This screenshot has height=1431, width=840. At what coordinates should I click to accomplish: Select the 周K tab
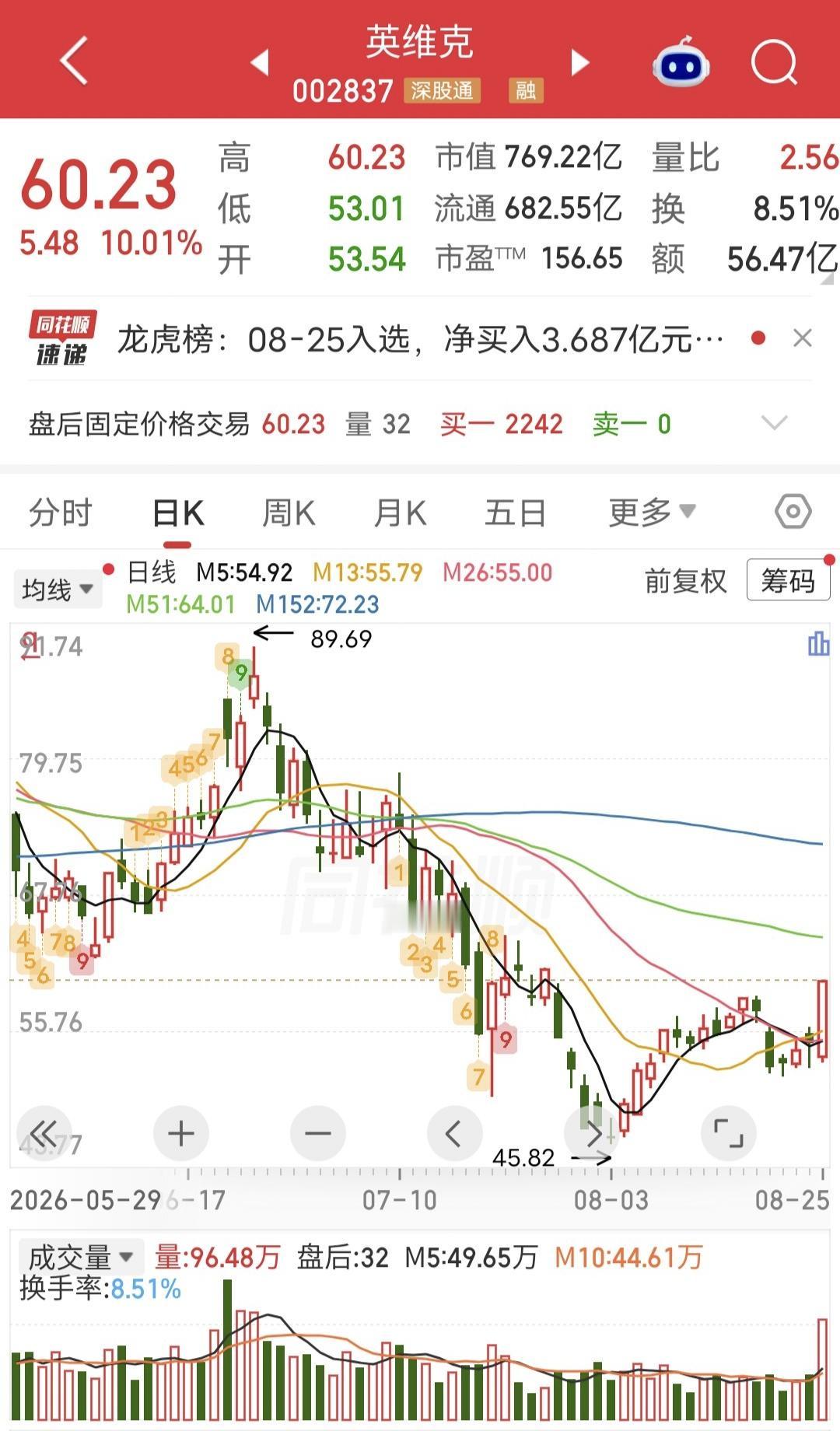tap(289, 513)
